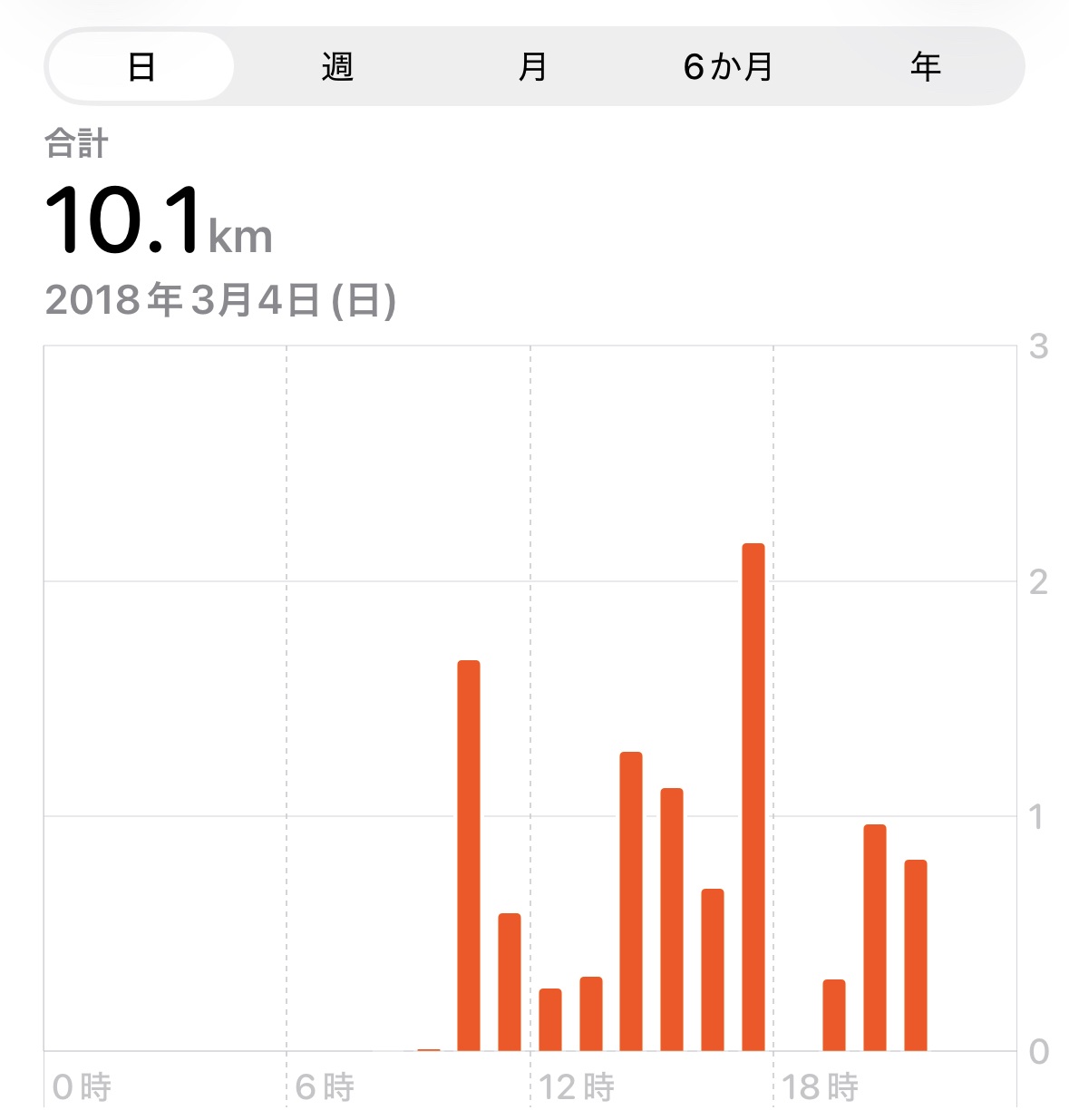Select the 日 (day) view
This screenshot has height=1120, width=1069.
click(141, 66)
